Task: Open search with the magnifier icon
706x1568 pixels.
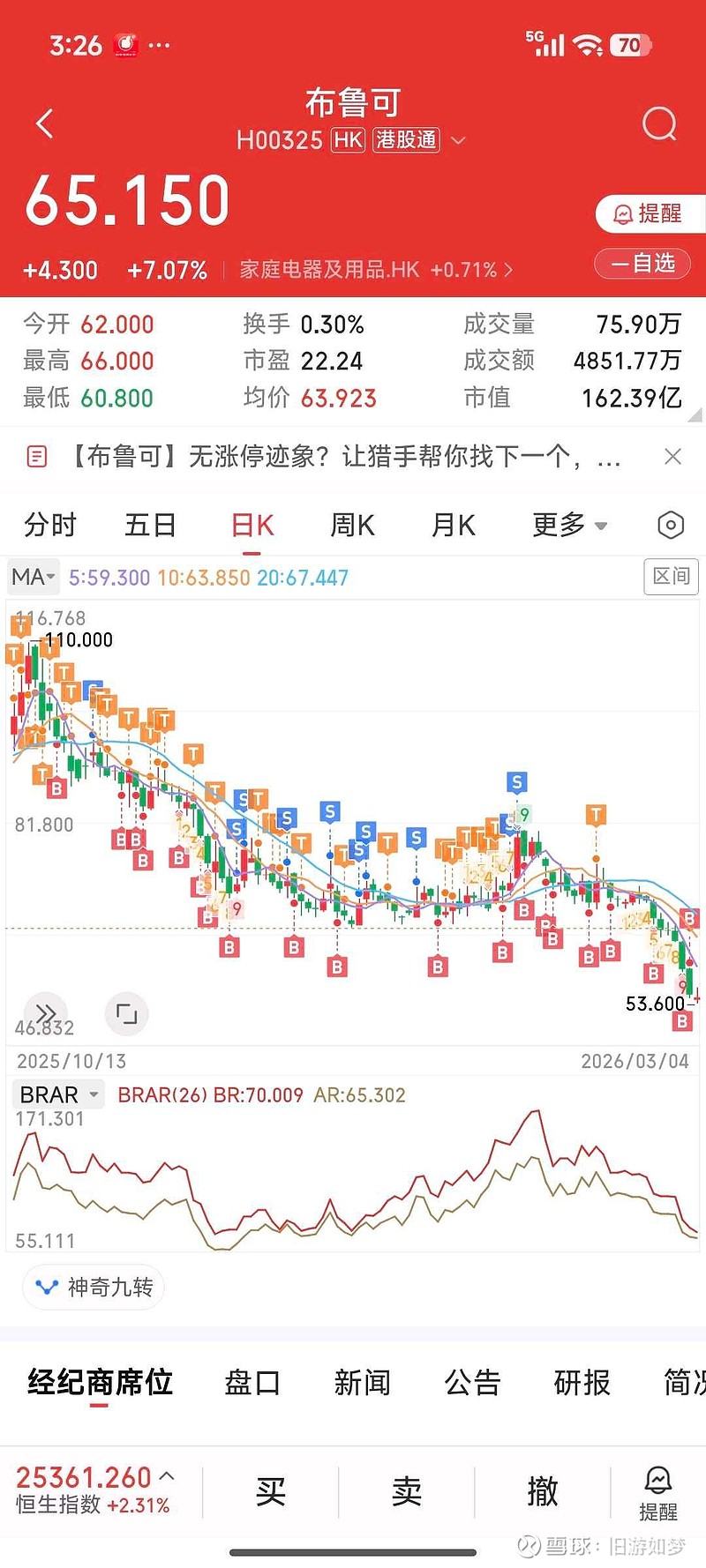Action: point(658,123)
